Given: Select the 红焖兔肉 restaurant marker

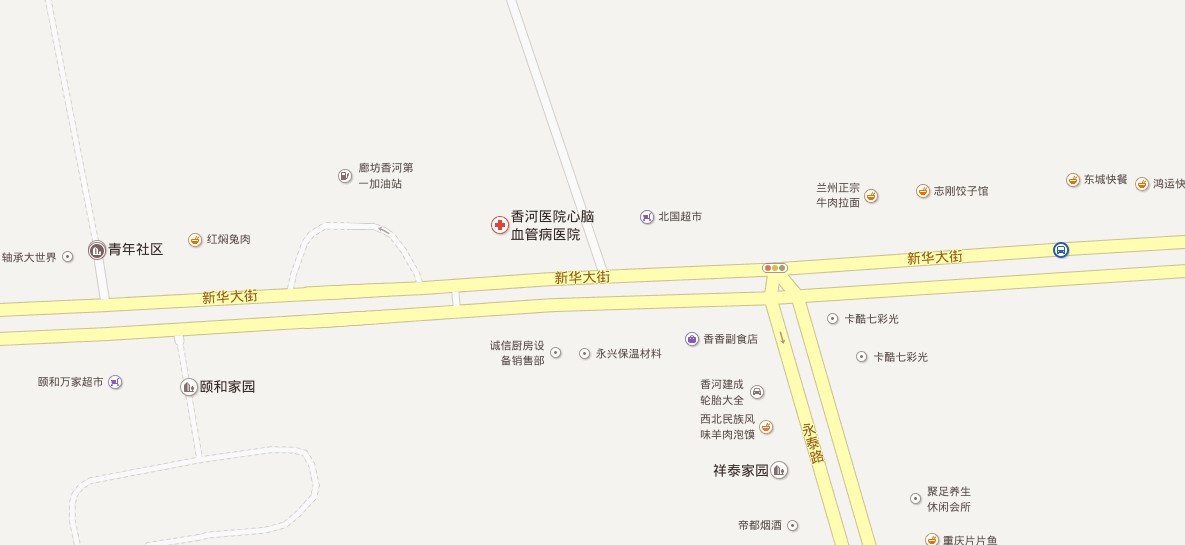Looking at the screenshot, I should pos(195,240).
